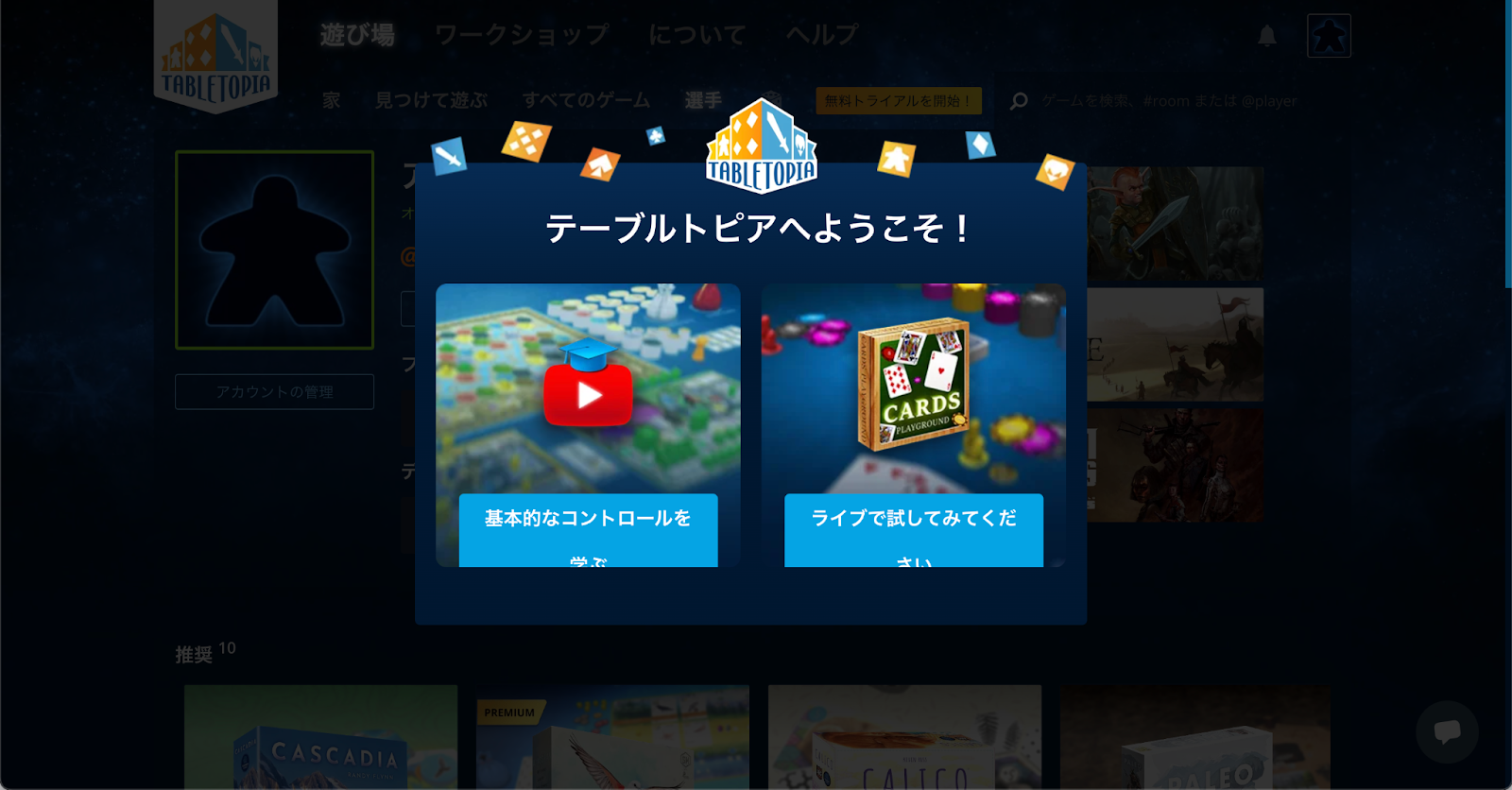Go home via the Tabletopia logo
Viewport: 1512px width, 790px height.
coord(215,57)
